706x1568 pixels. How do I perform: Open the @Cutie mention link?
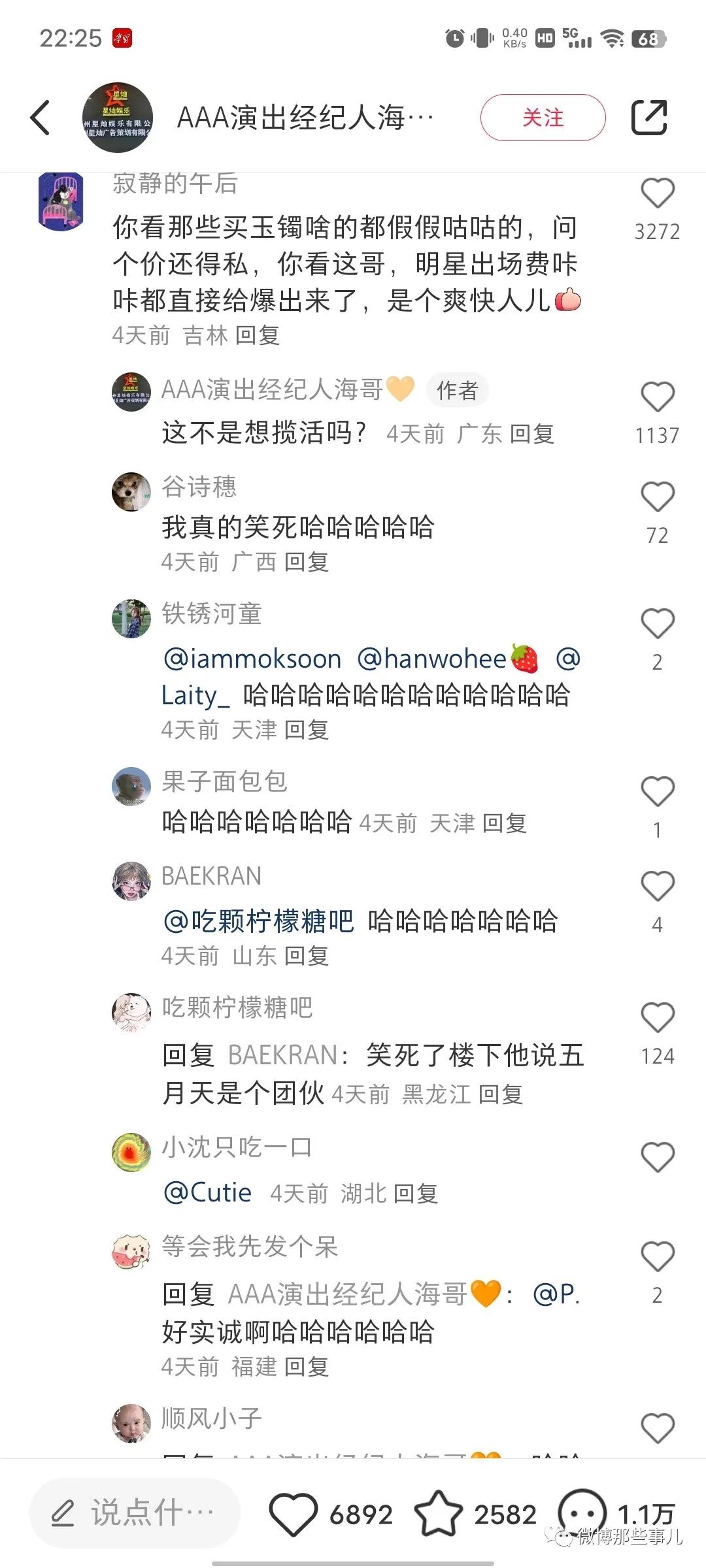click(x=208, y=1193)
